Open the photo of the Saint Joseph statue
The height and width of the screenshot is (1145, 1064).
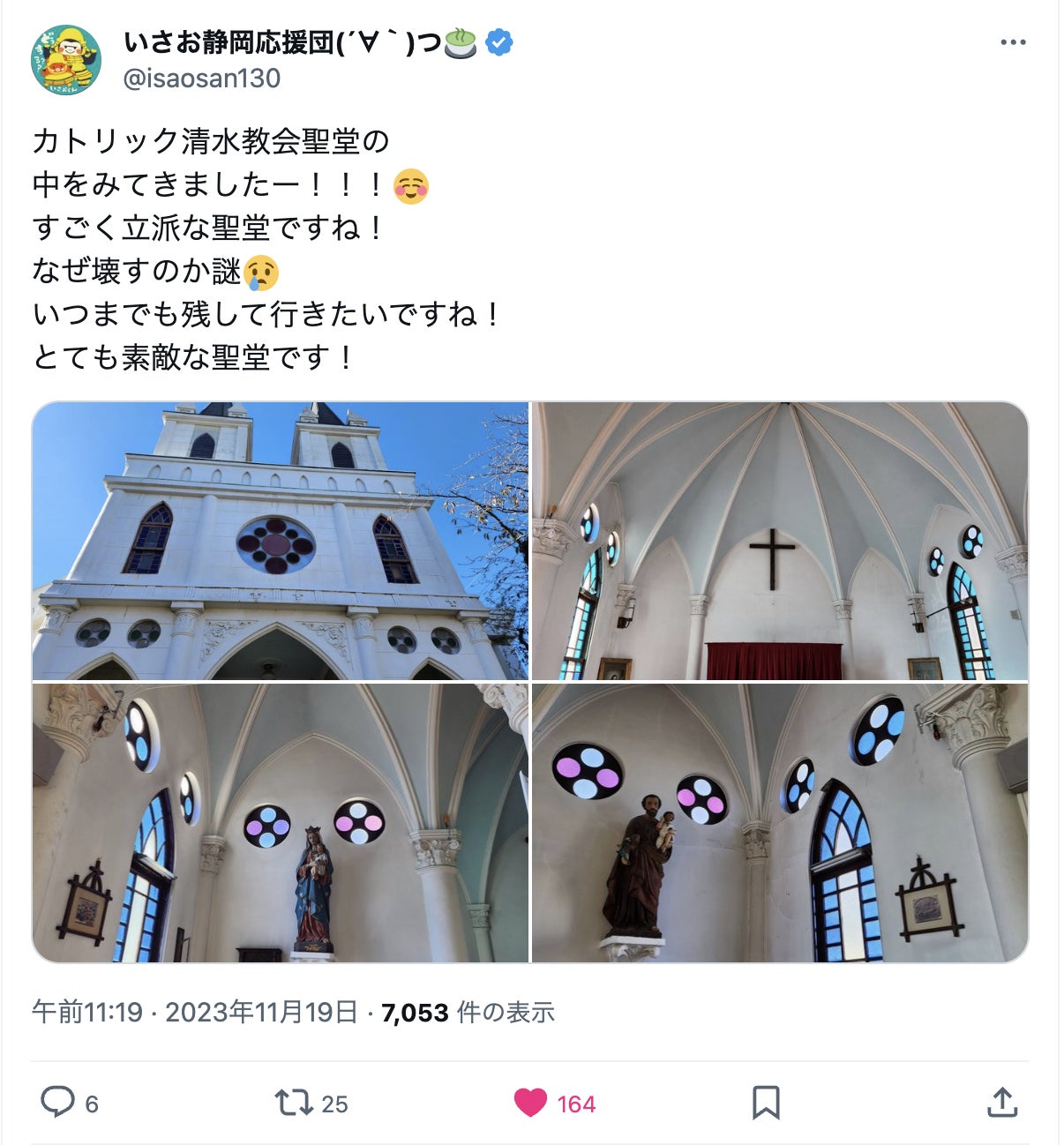coord(780,822)
